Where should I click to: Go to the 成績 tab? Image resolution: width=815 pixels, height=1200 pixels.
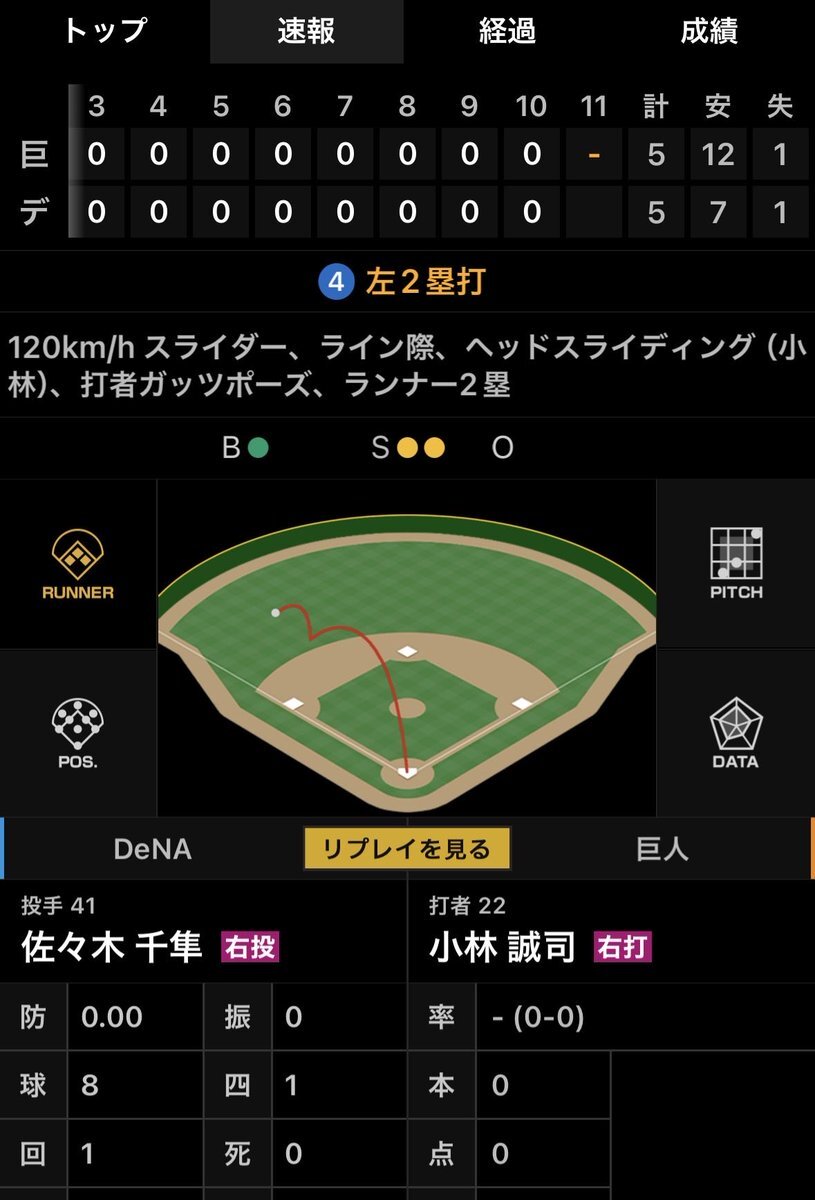point(710,32)
